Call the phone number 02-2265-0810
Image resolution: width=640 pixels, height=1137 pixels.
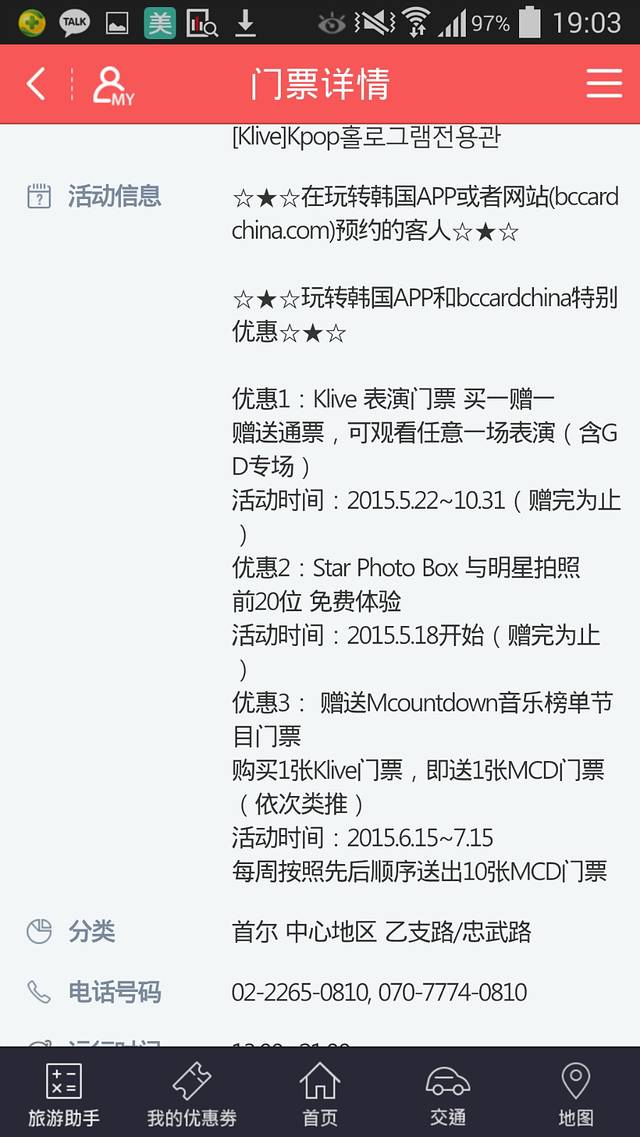298,992
